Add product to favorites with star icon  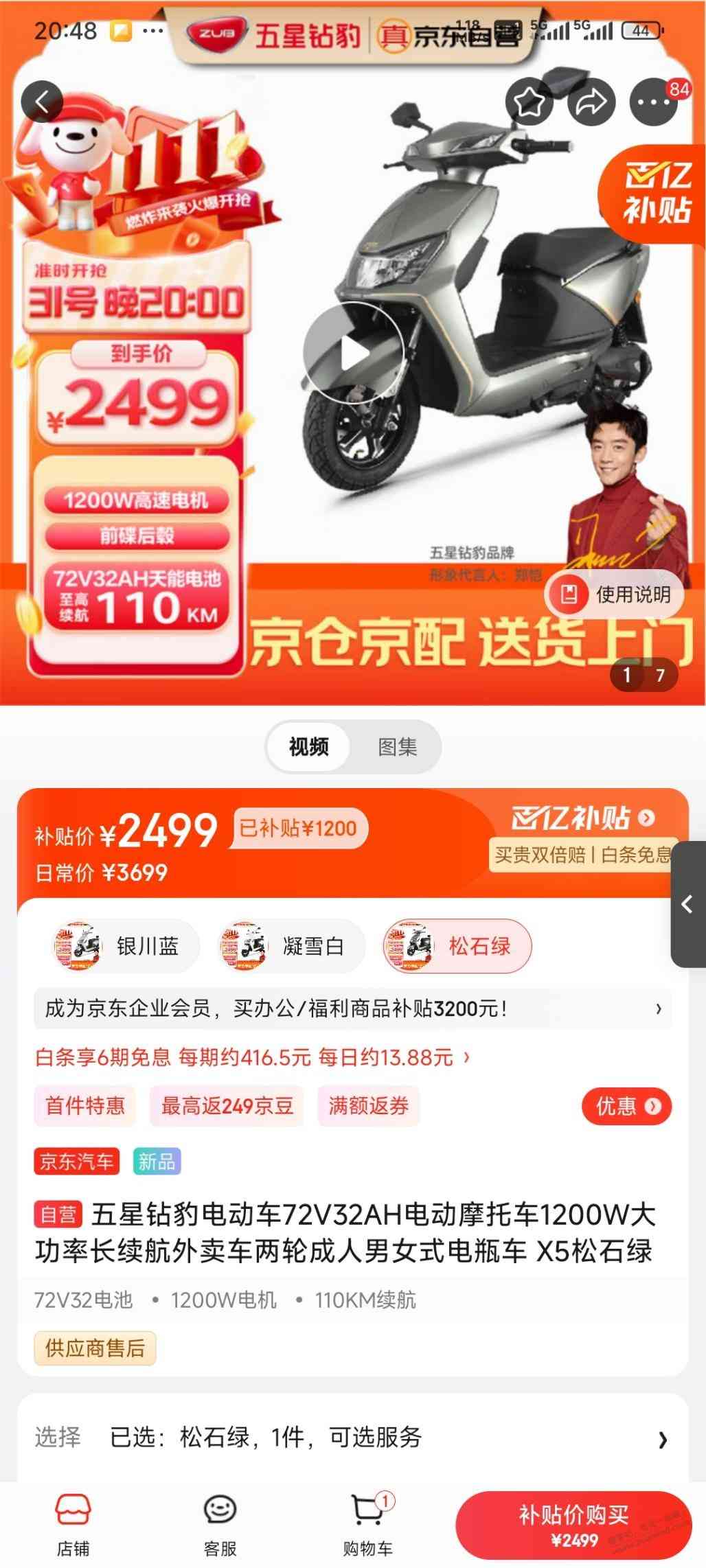pos(529,102)
